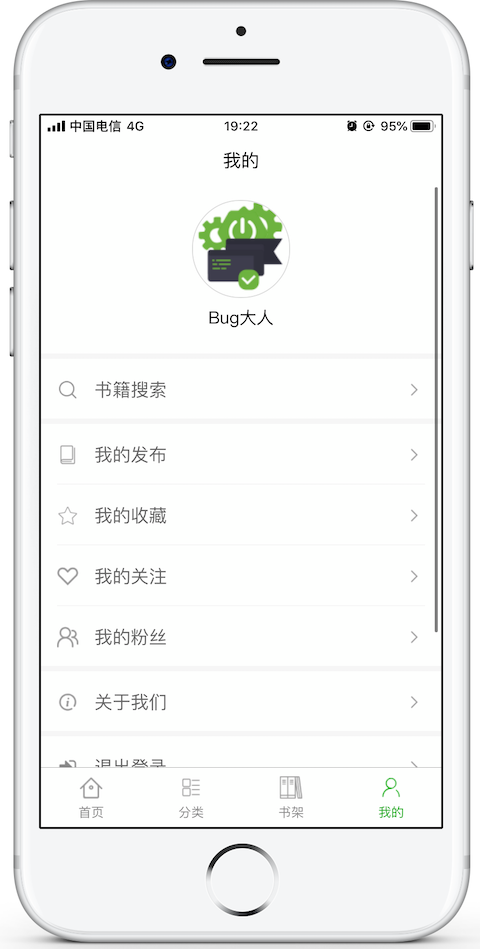Select the 我的 tab
Viewport: 480px width, 949px height.
[391, 798]
